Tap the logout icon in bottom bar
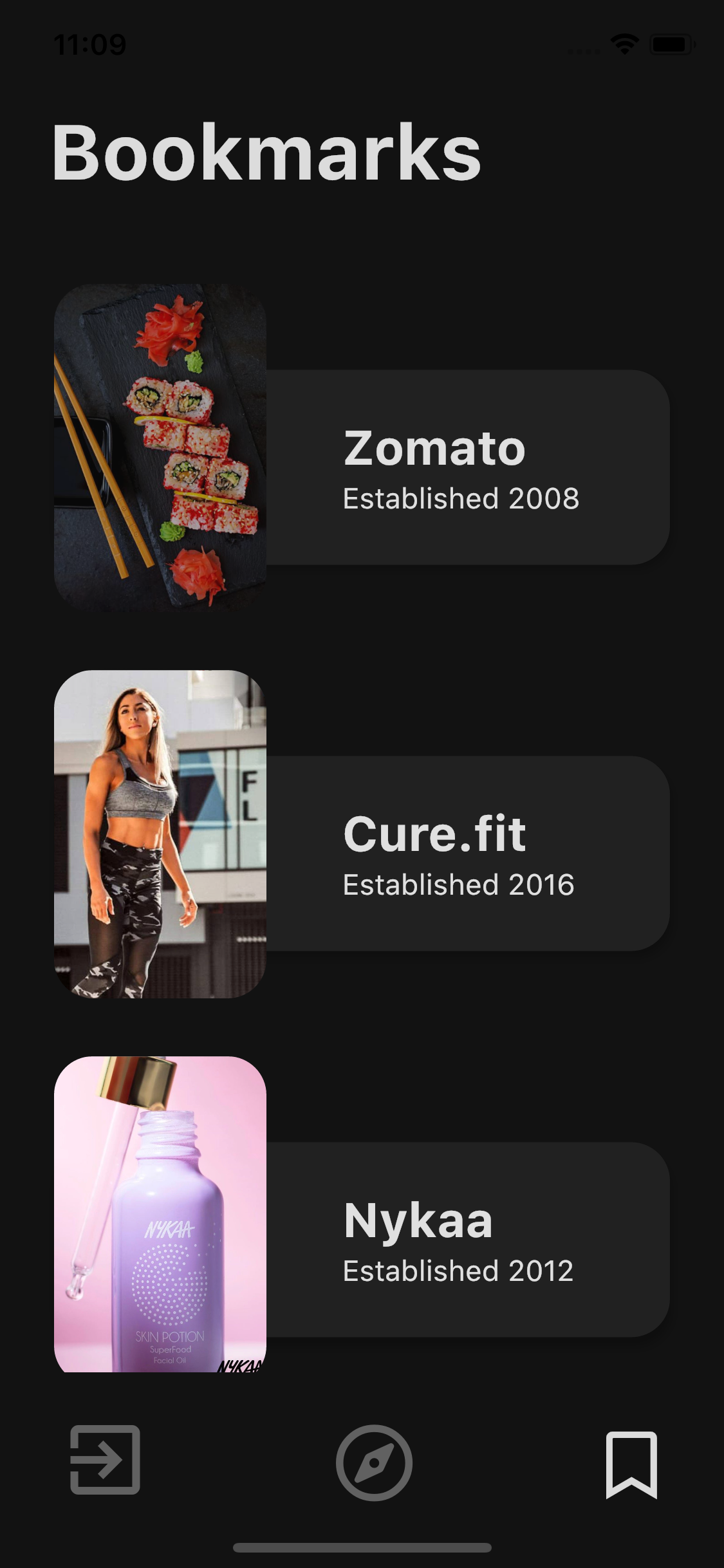Image resolution: width=724 pixels, height=1568 pixels. 105,1460
